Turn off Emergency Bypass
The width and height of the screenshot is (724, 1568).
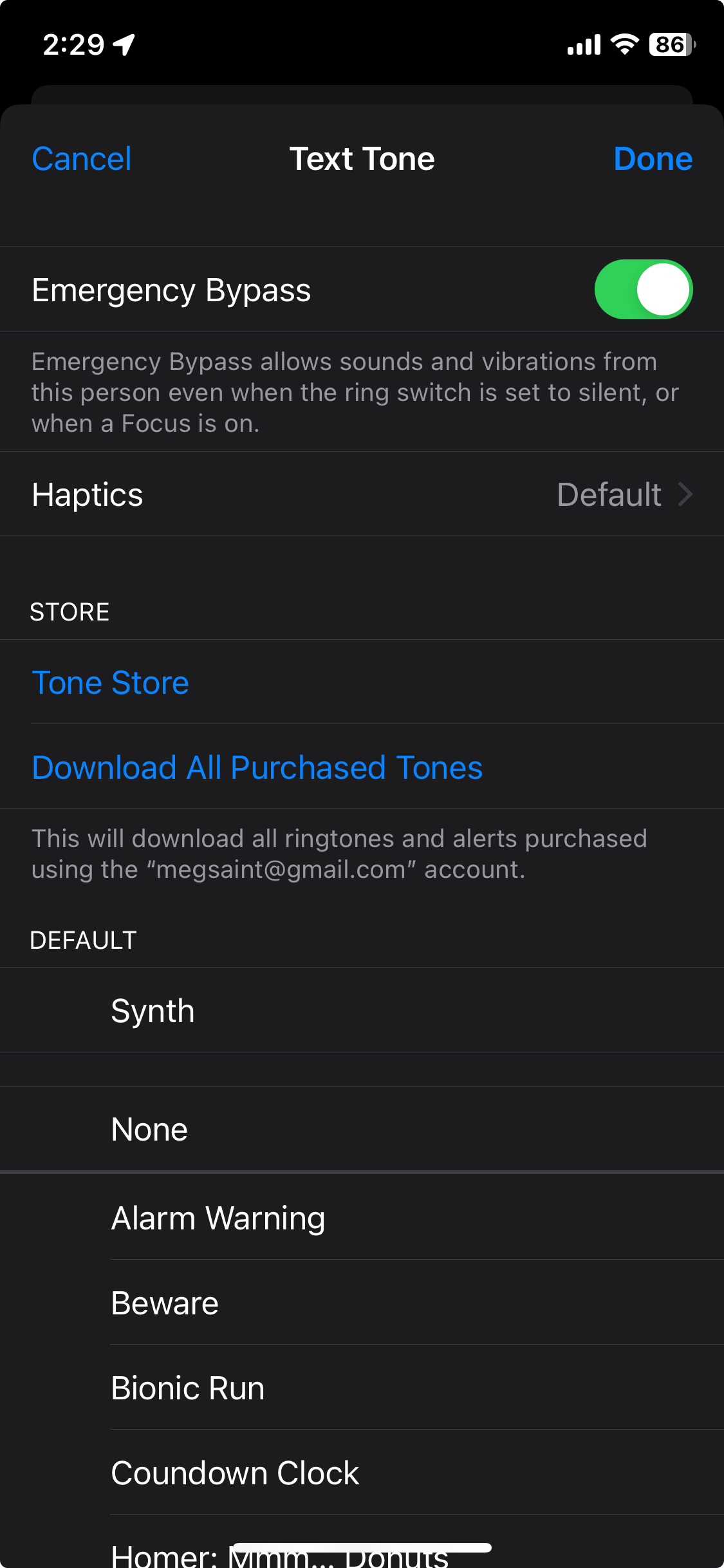[x=643, y=290]
